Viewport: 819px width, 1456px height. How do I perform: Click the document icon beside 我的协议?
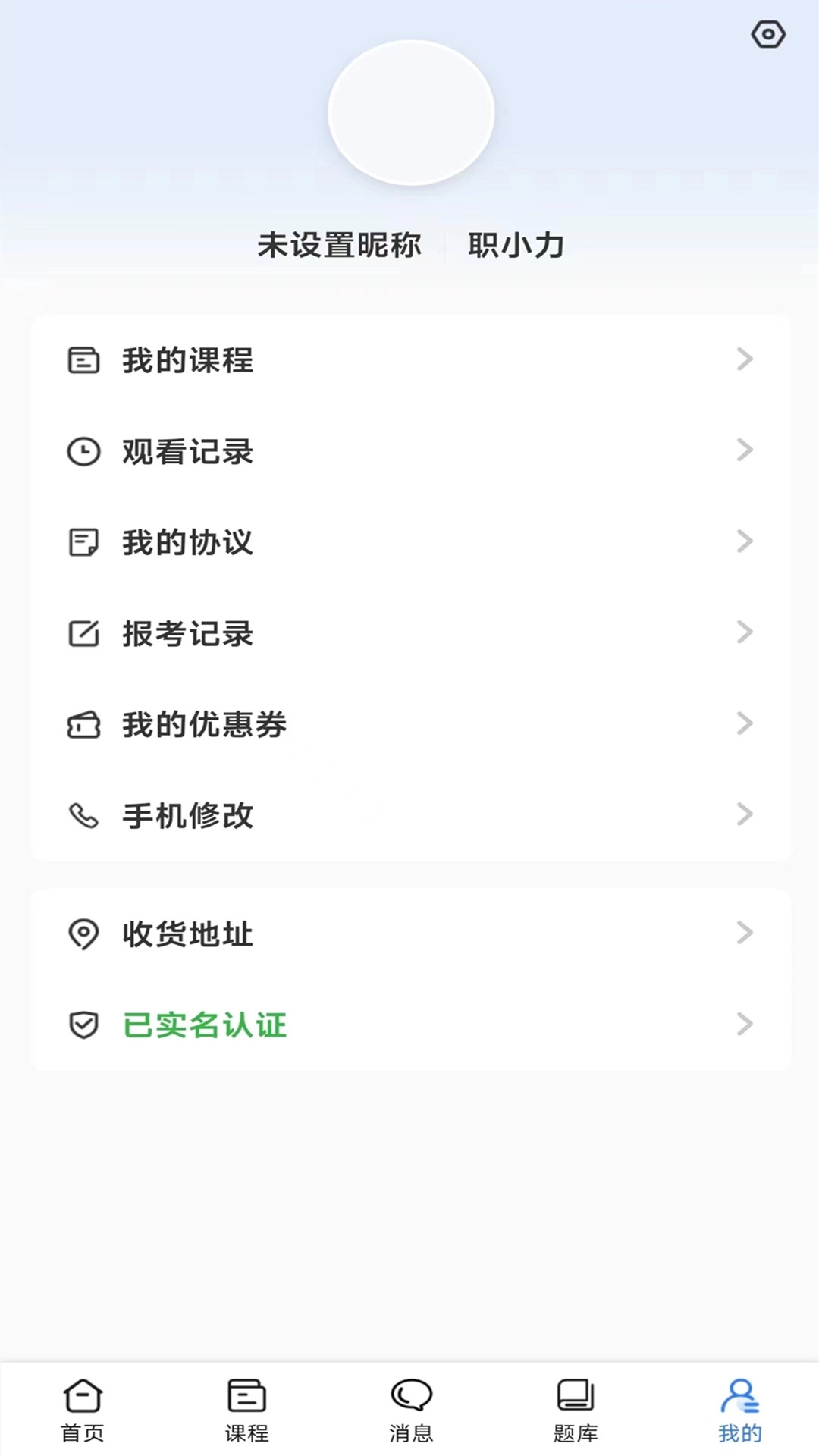tap(83, 541)
